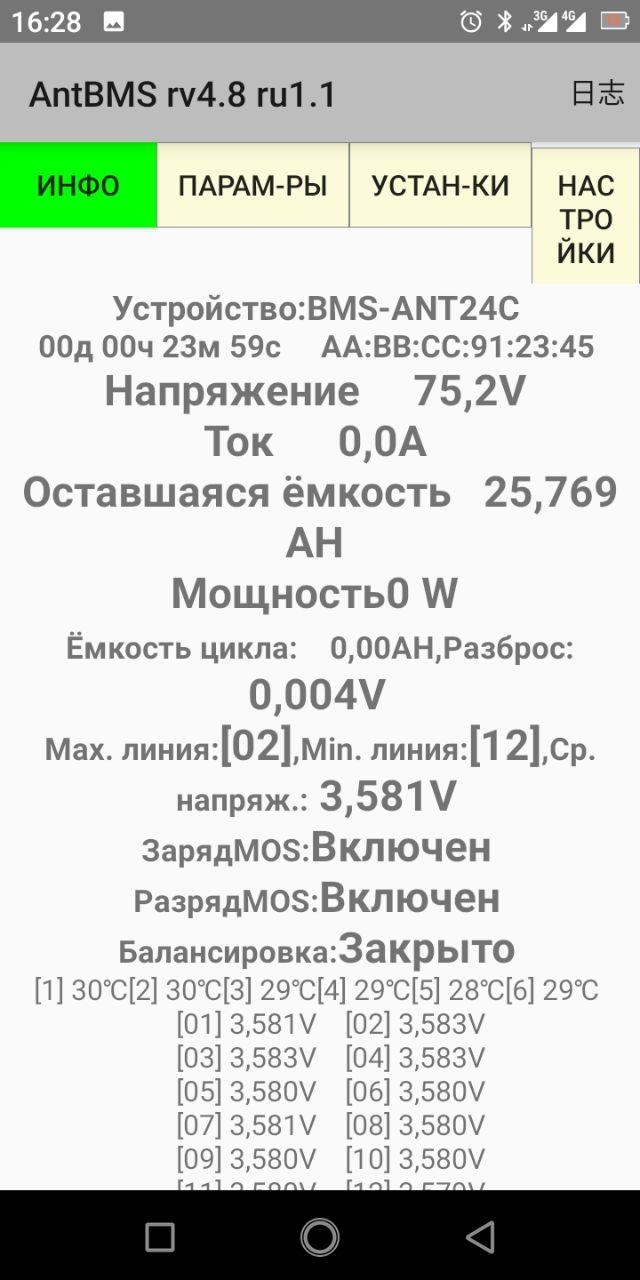Open the 日志 log action
Image resolution: width=640 pixels, height=1280 pixels.
tap(598, 93)
